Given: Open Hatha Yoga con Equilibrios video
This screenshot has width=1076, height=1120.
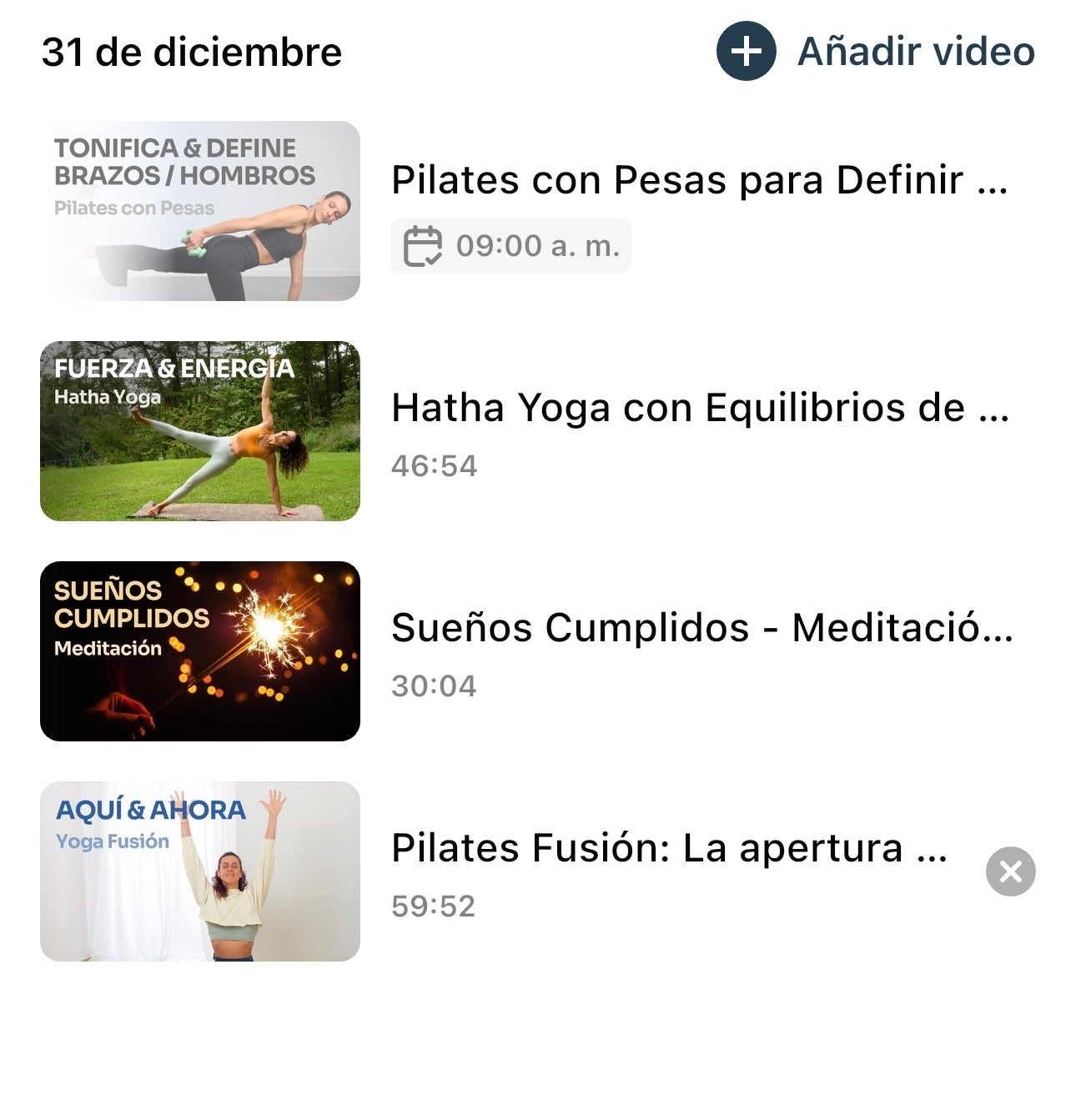Looking at the screenshot, I should [x=699, y=409].
